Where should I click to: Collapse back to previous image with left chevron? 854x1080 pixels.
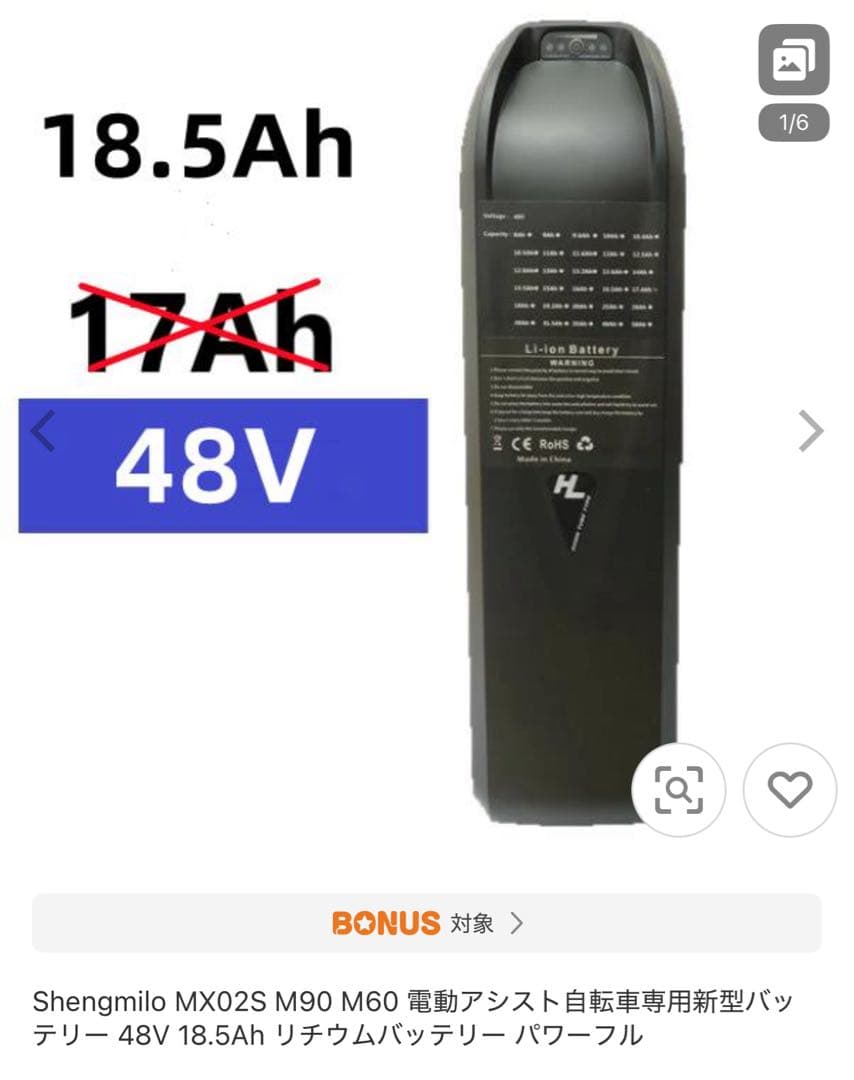coord(40,430)
